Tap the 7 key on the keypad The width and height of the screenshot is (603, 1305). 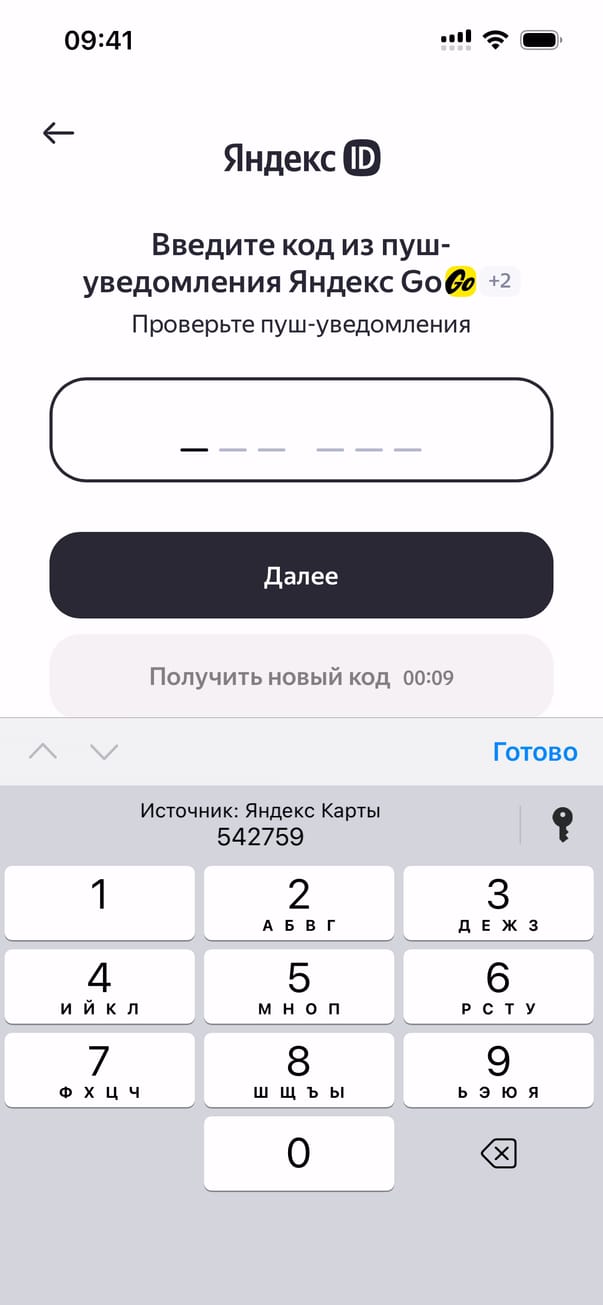pos(99,1069)
